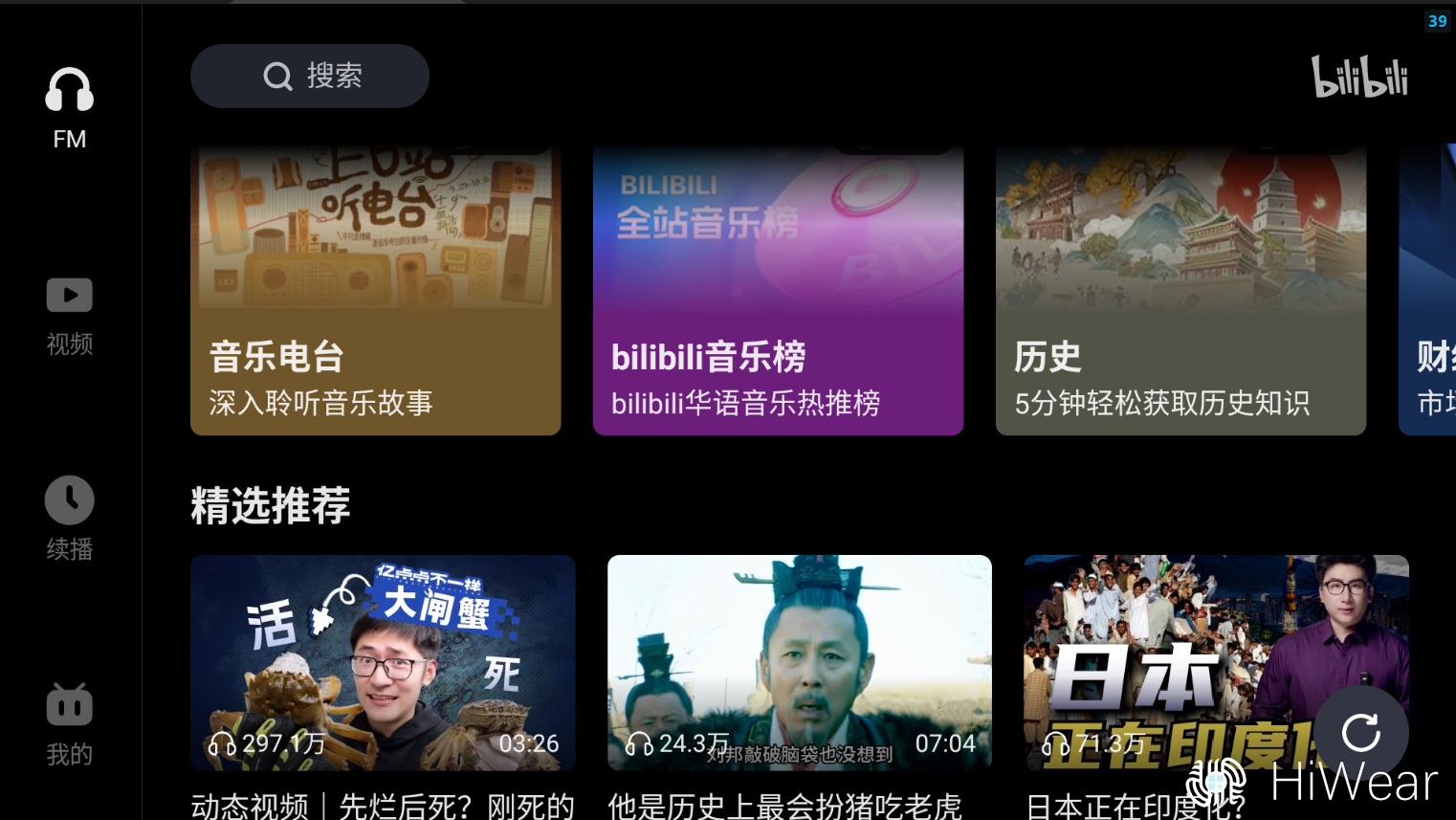This screenshot has width=1456, height=820.
Task: Open the 我的 tab
Action: coord(70,724)
